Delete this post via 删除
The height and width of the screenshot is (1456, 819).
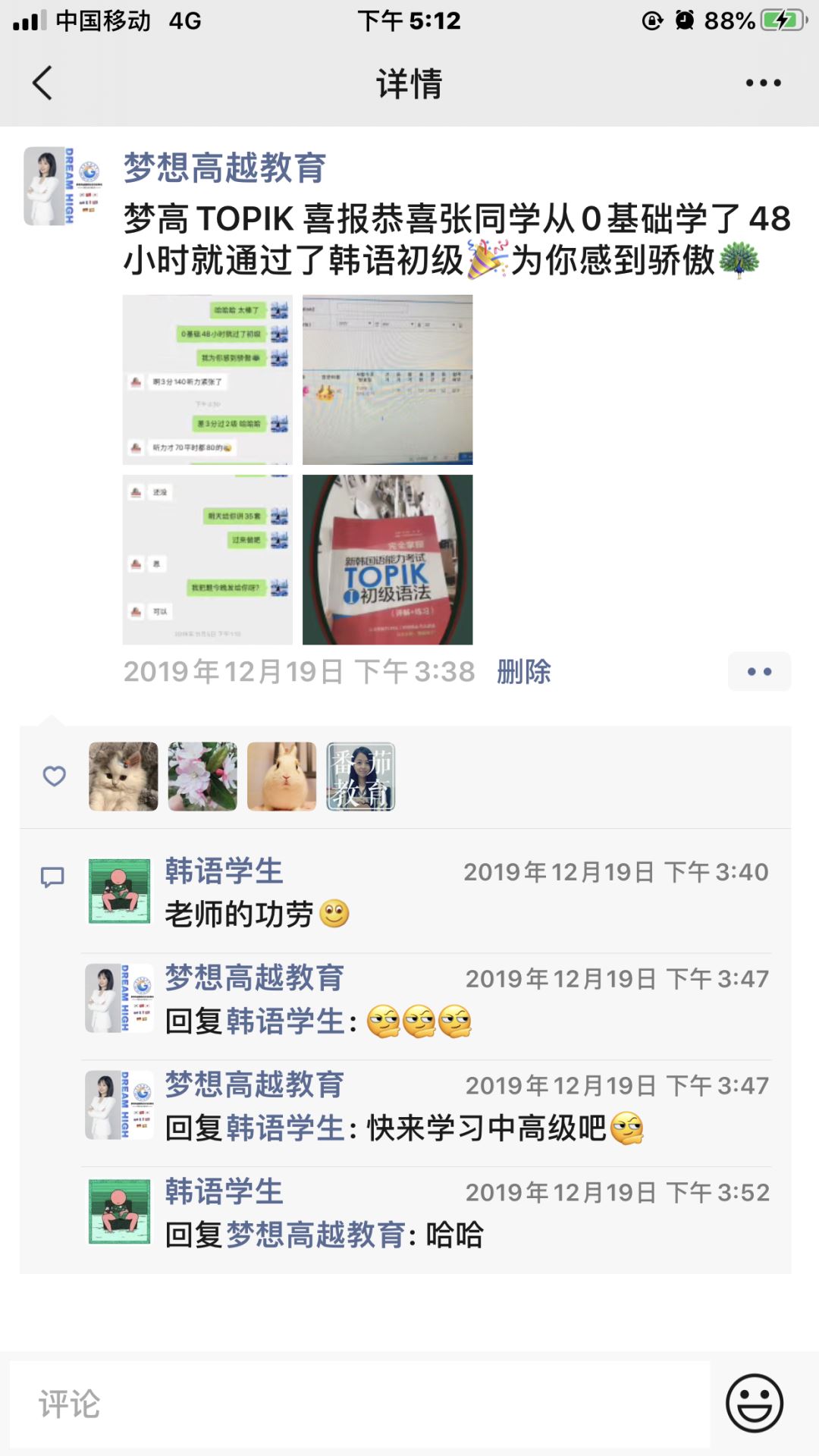click(523, 672)
